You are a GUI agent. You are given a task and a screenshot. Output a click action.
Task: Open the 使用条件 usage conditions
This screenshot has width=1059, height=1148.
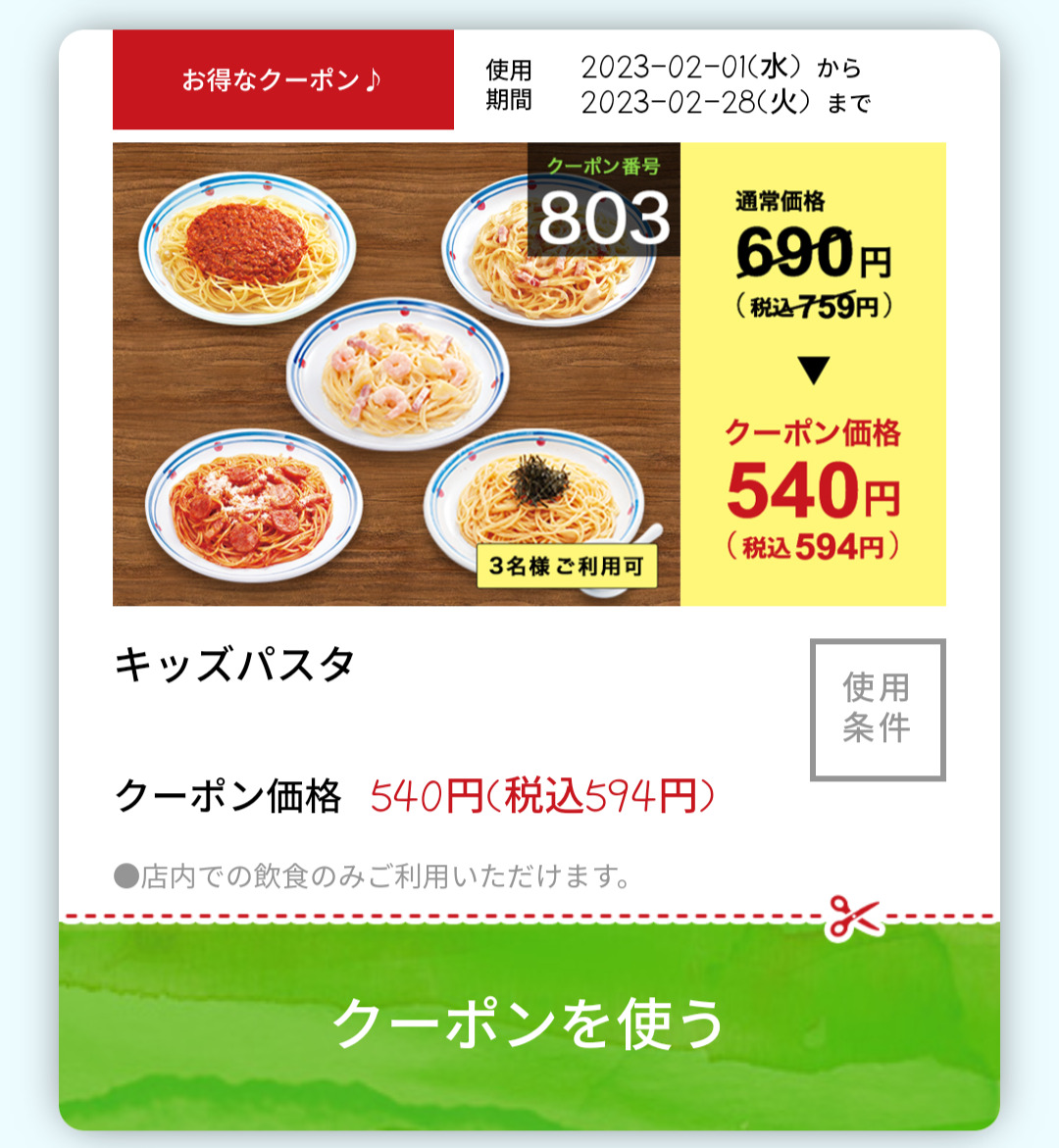tap(877, 709)
